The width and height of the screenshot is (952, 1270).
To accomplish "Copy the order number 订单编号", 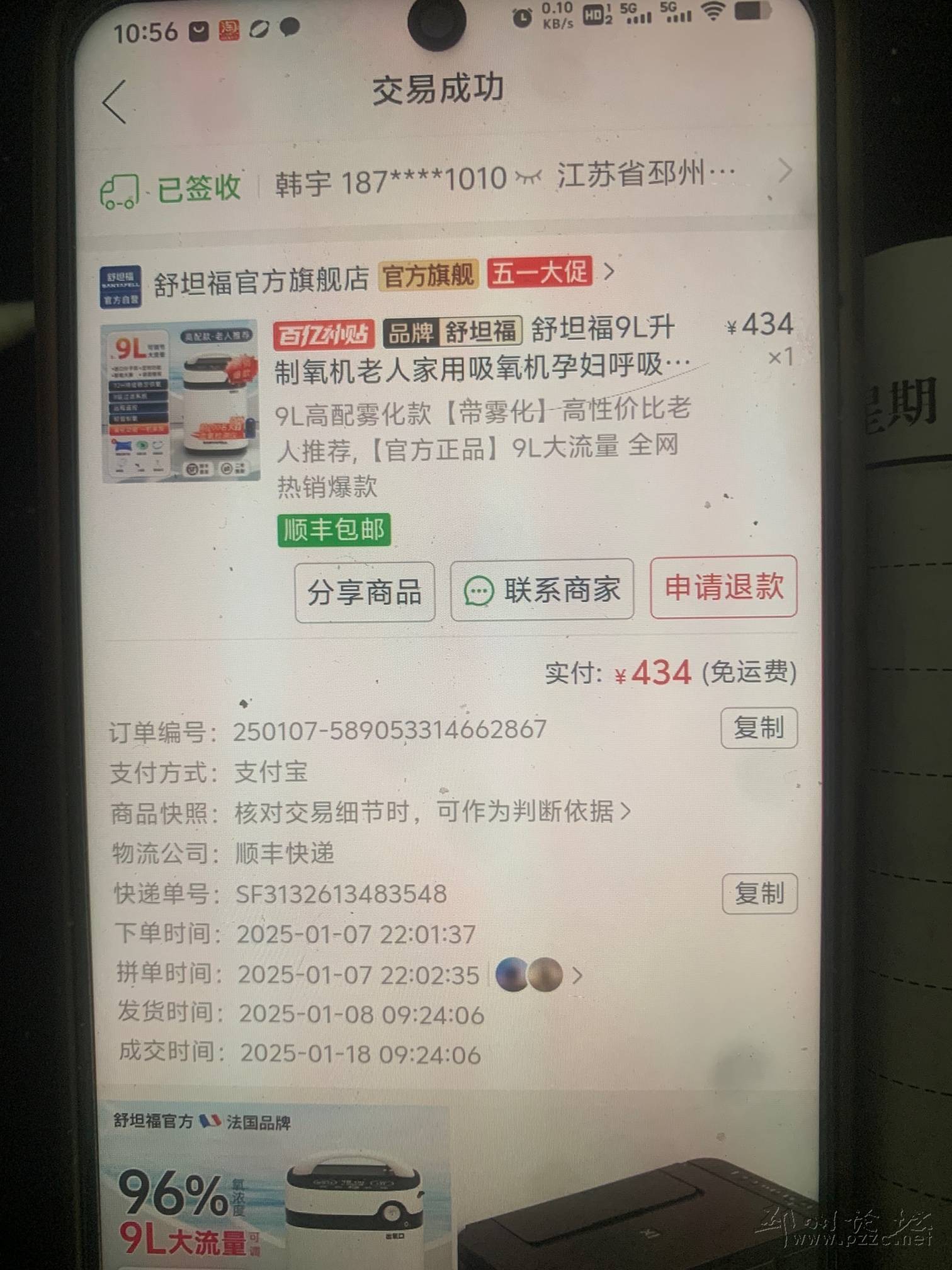I will (x=758, y=728).
